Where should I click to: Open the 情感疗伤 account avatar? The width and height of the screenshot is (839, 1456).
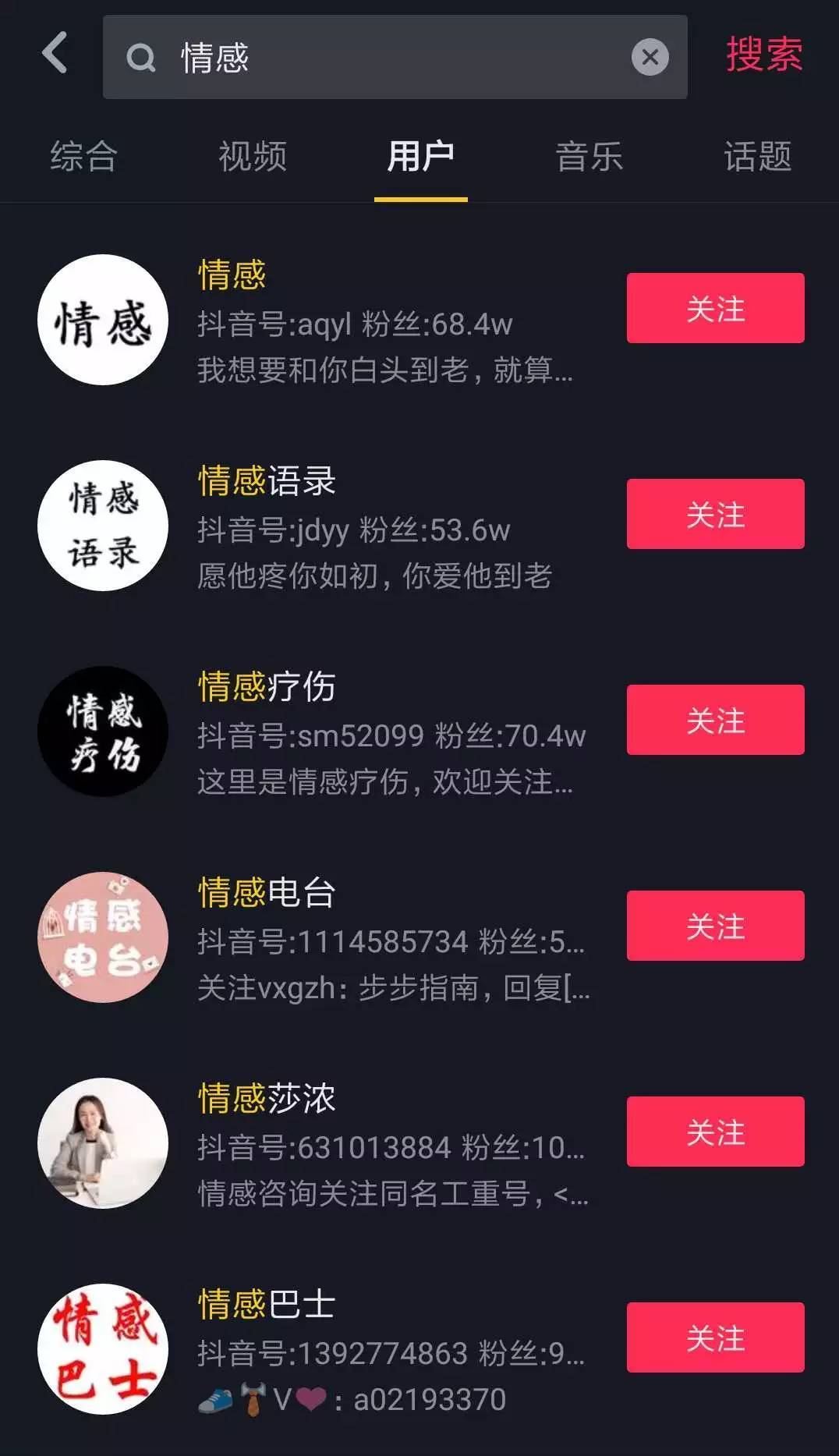coord(101,732)
